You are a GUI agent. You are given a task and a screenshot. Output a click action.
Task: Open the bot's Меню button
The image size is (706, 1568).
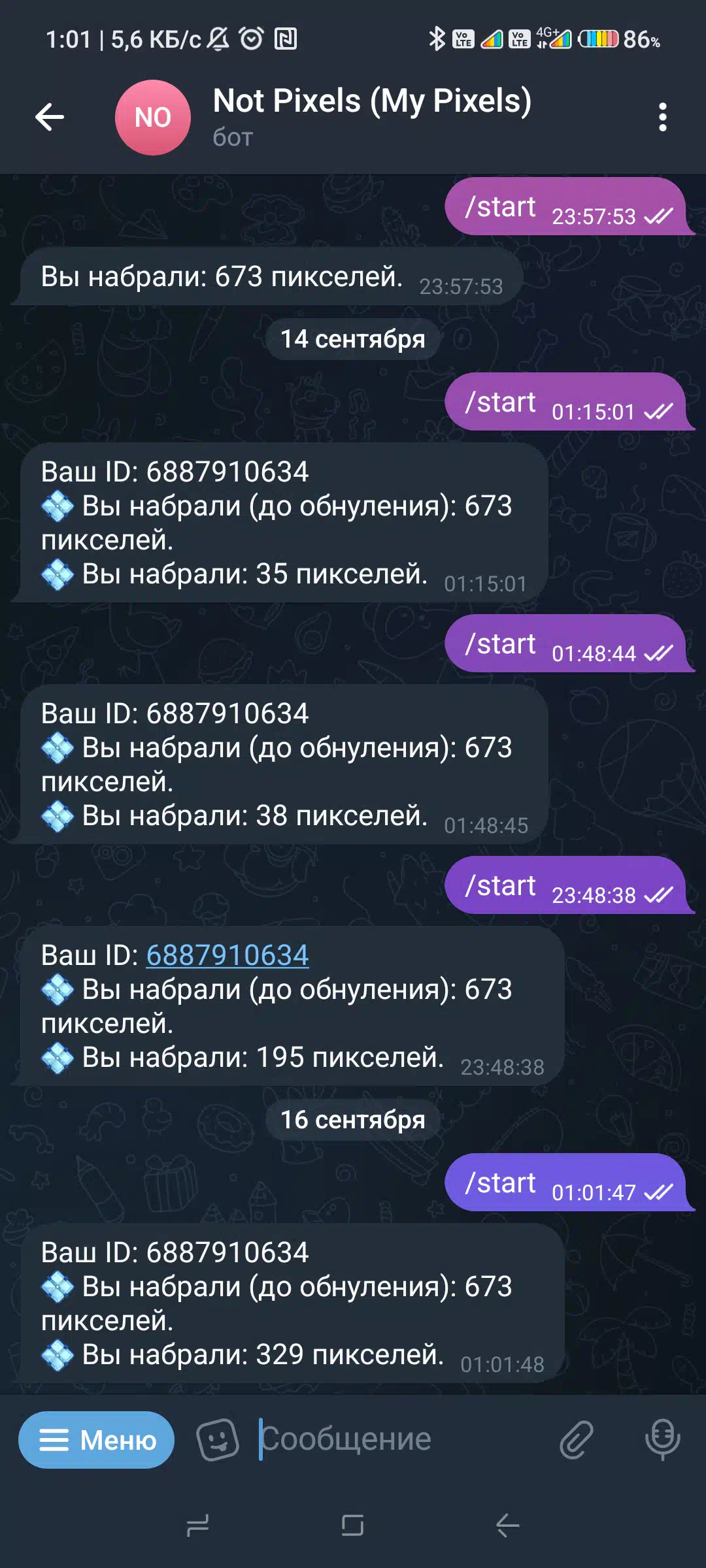coord(96,1440)
